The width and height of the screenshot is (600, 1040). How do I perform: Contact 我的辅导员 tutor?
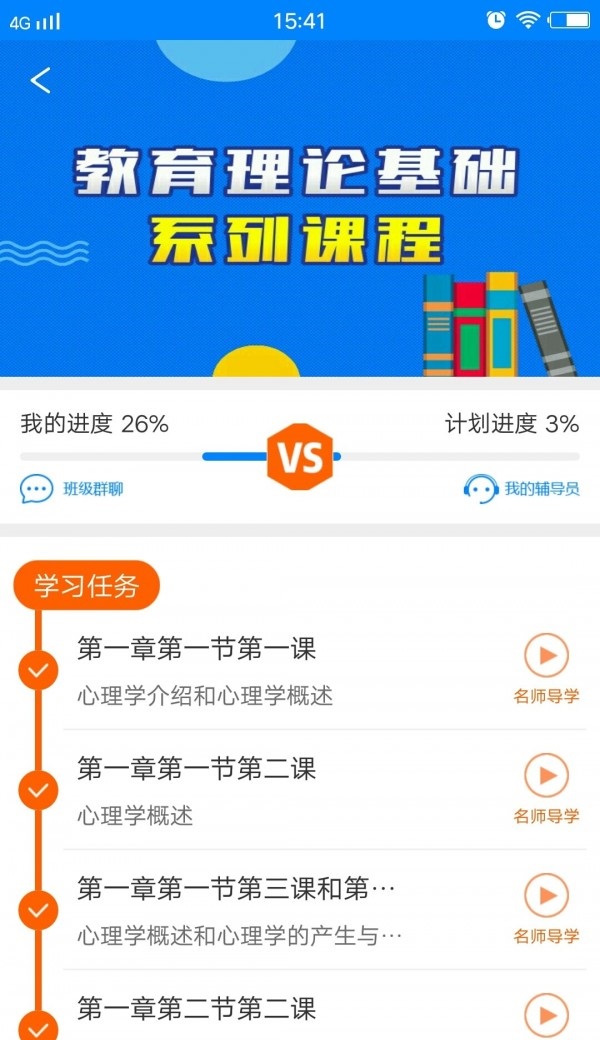[522, 489]
